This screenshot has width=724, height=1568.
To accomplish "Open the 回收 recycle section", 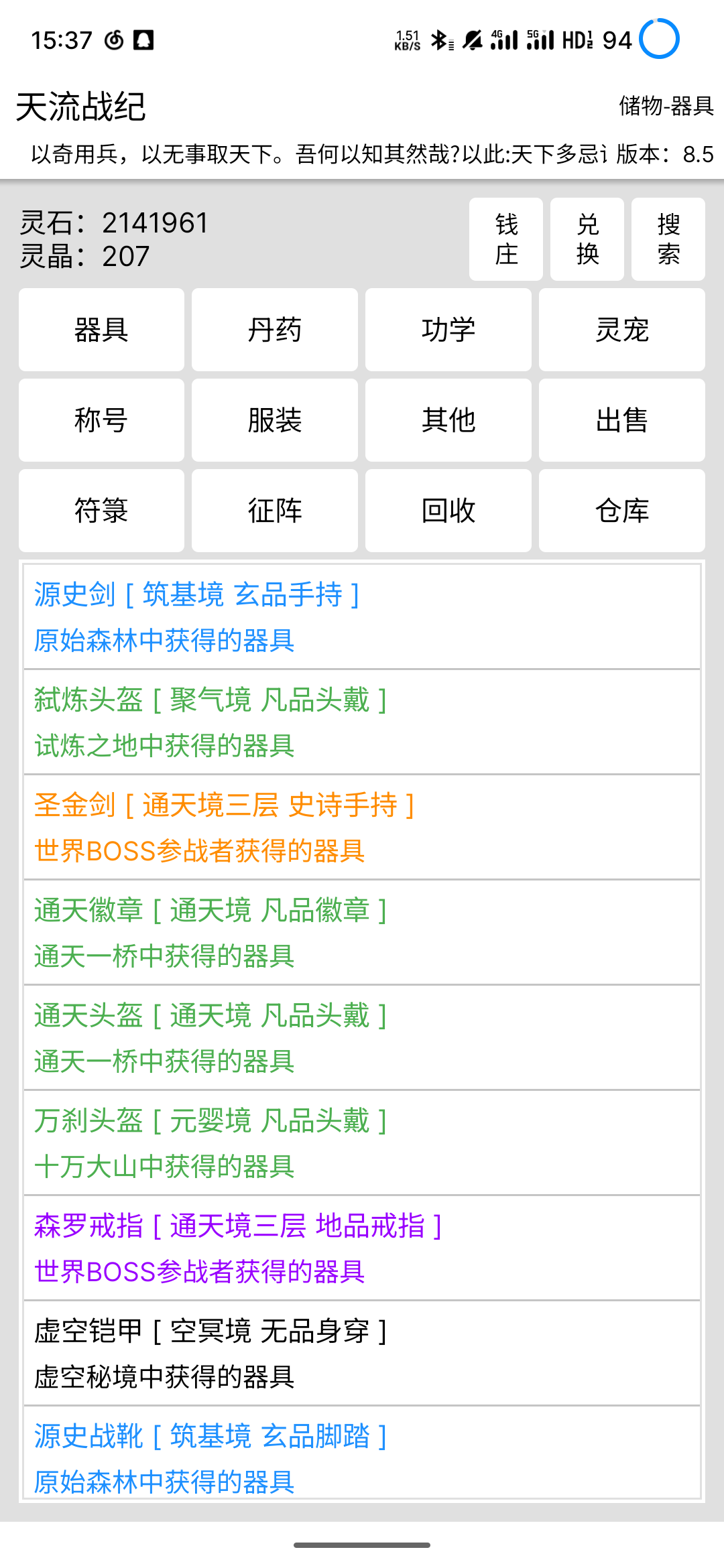I will 448,511.
